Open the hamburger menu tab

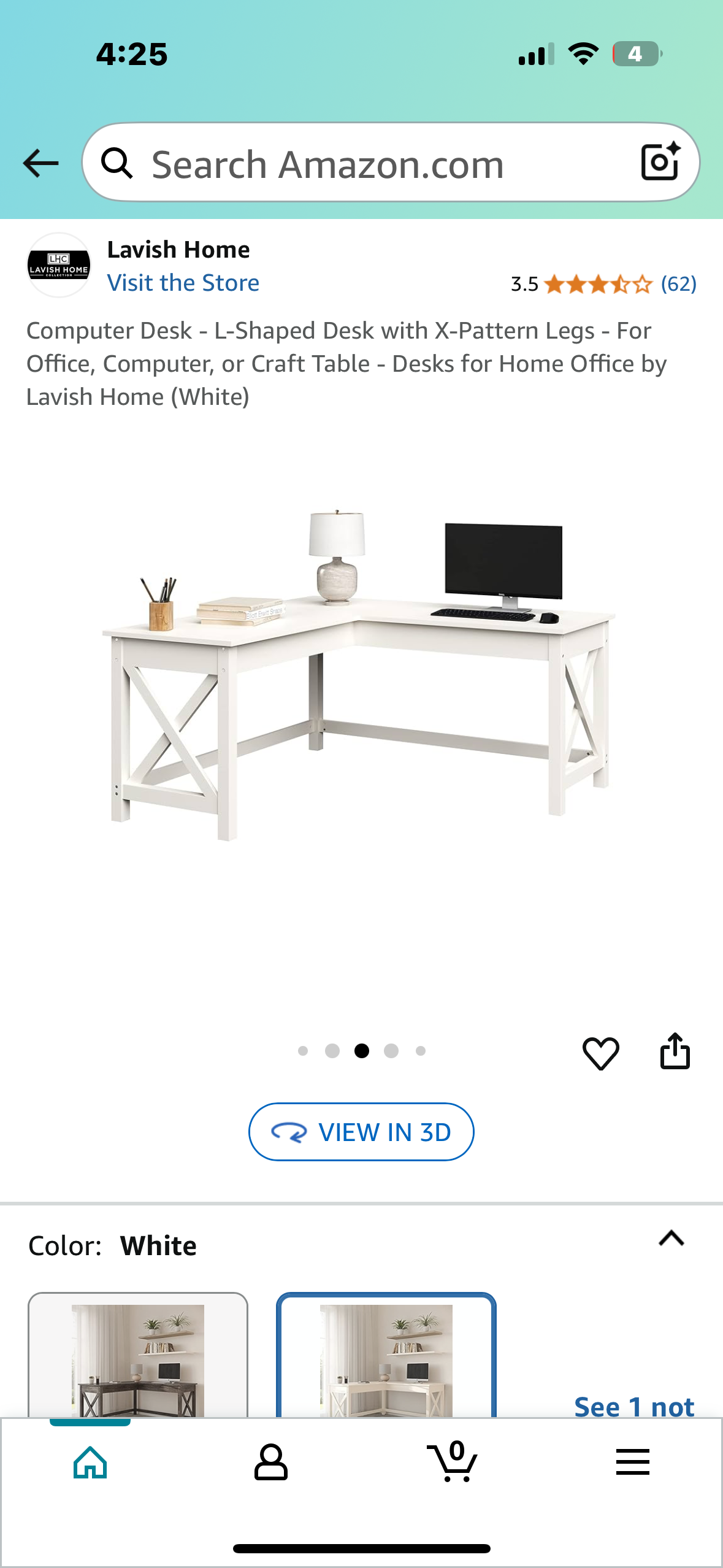tap(632, 1462)
